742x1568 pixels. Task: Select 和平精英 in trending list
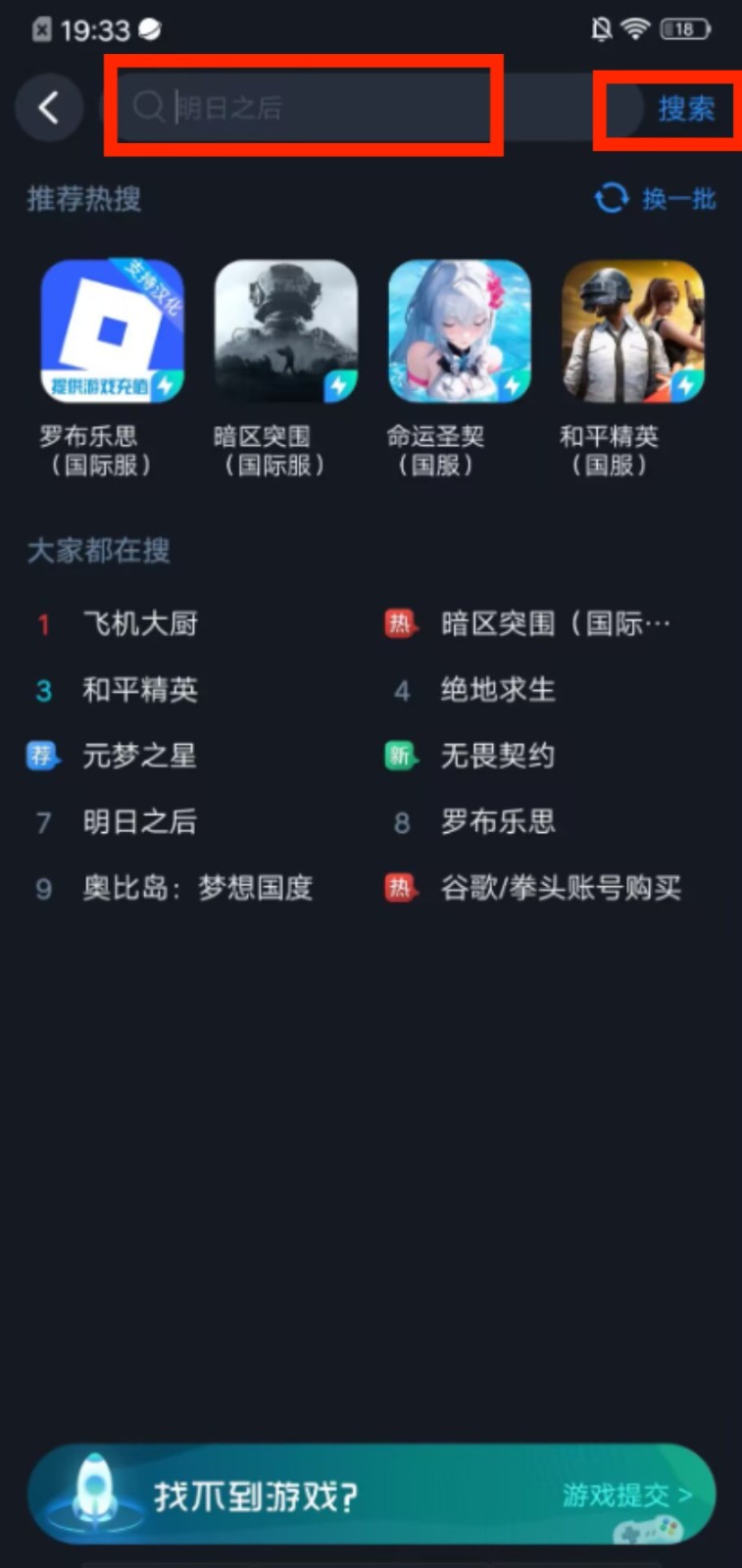140,690
